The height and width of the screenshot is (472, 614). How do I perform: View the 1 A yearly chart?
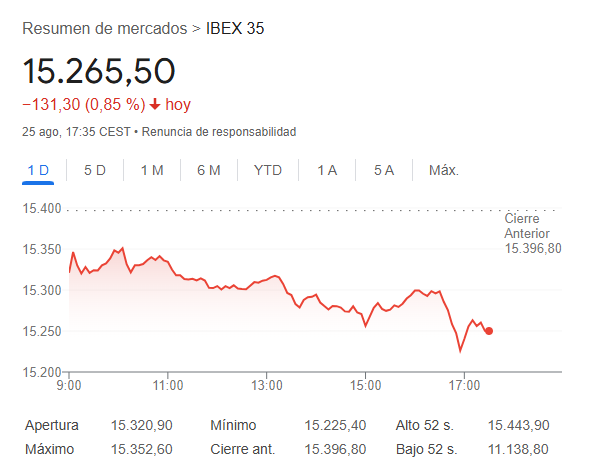click(x=327, y=170)
